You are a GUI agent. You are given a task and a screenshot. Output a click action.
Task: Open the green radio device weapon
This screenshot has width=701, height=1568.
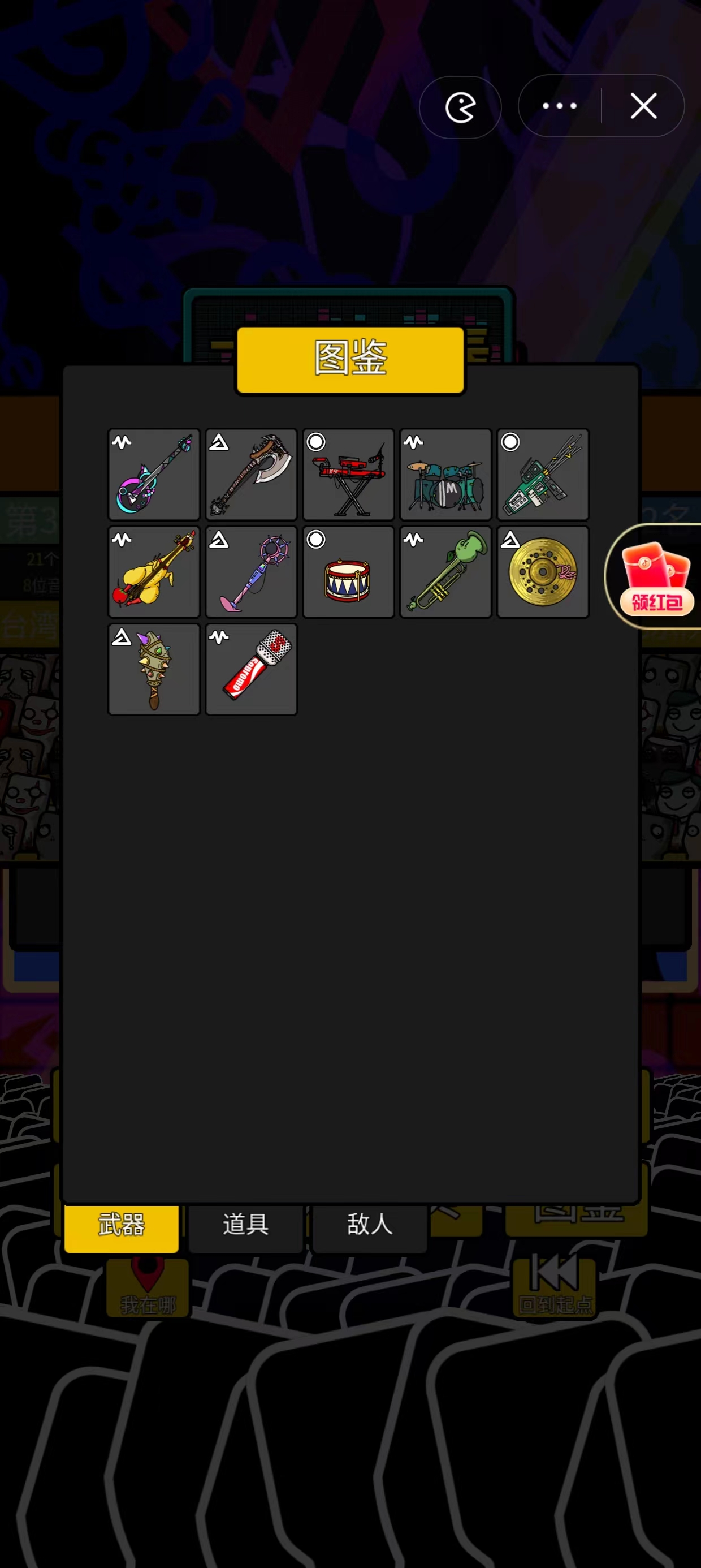543,475
